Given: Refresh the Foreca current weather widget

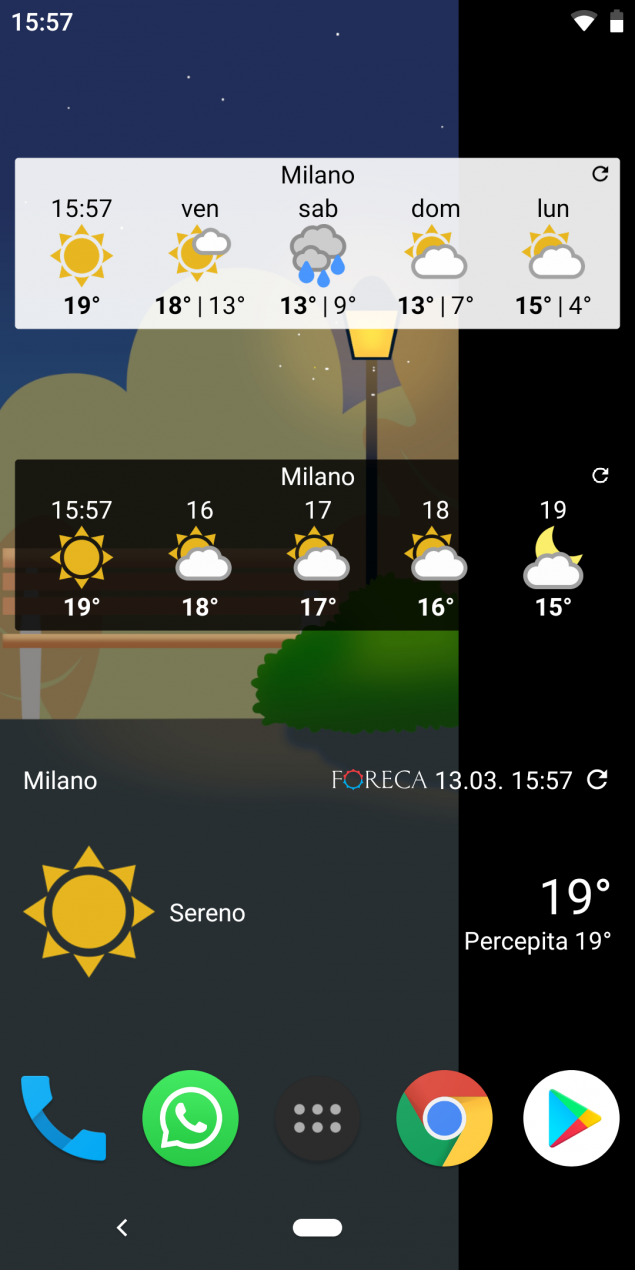Looking at the screenshot, I should (x=597, y=780).
